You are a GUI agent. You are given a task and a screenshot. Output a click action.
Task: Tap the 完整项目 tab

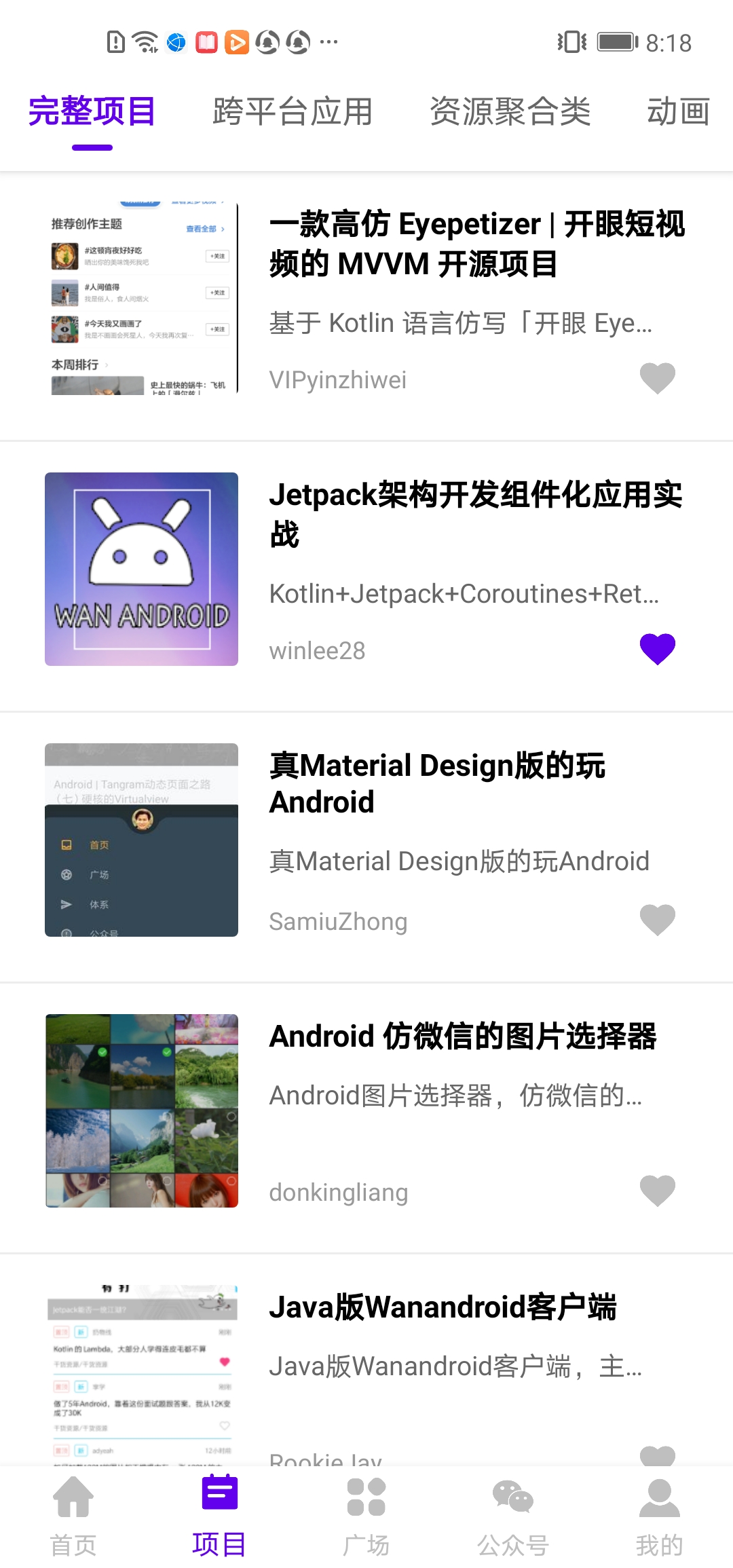[92, 112]
